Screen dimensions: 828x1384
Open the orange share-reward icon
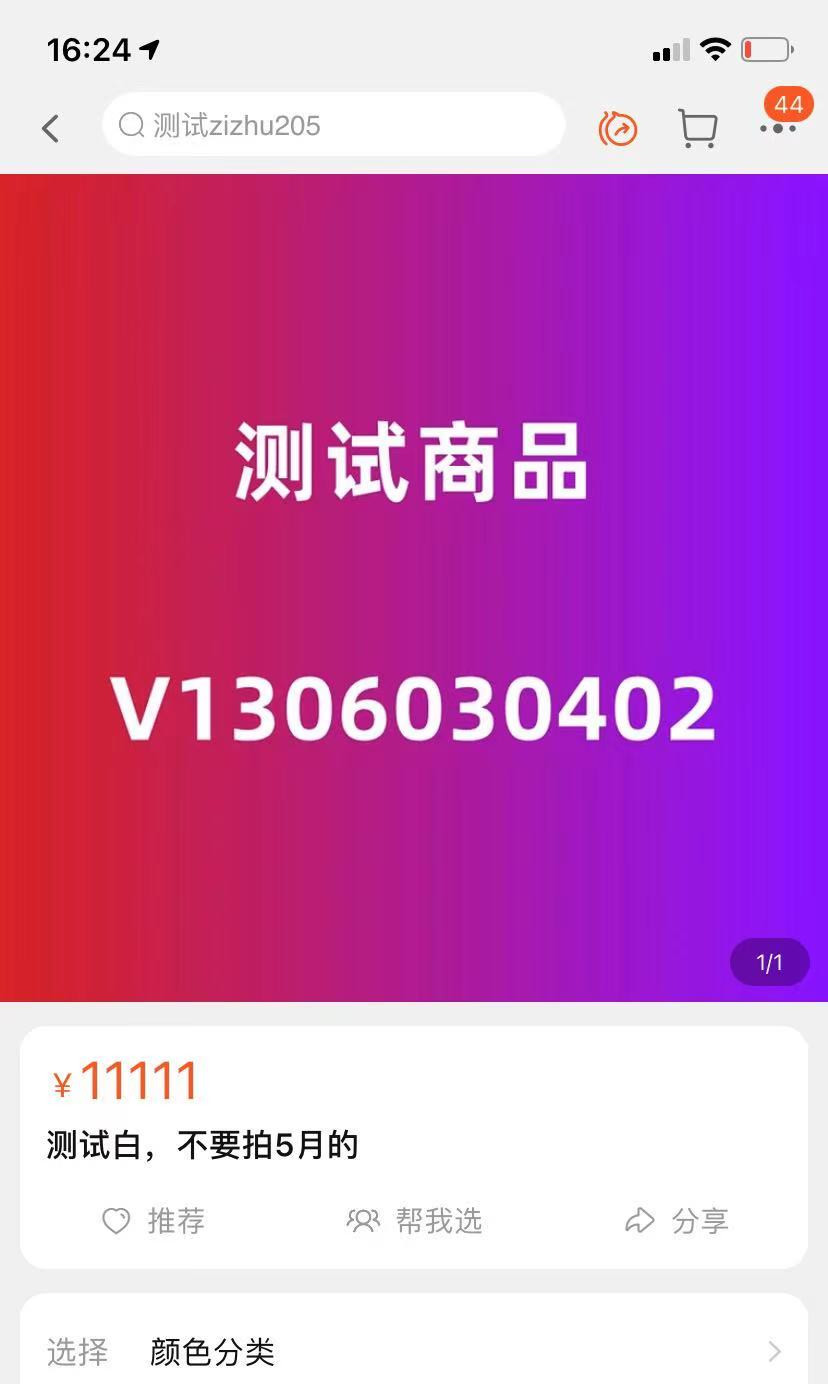point(618,128)
